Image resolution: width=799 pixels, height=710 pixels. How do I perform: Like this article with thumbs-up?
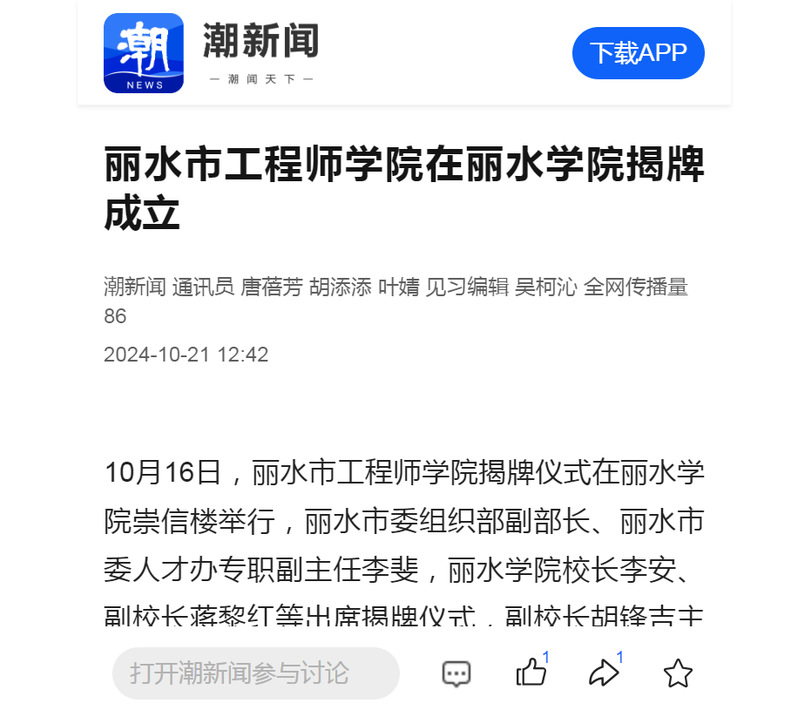(531, 673)
